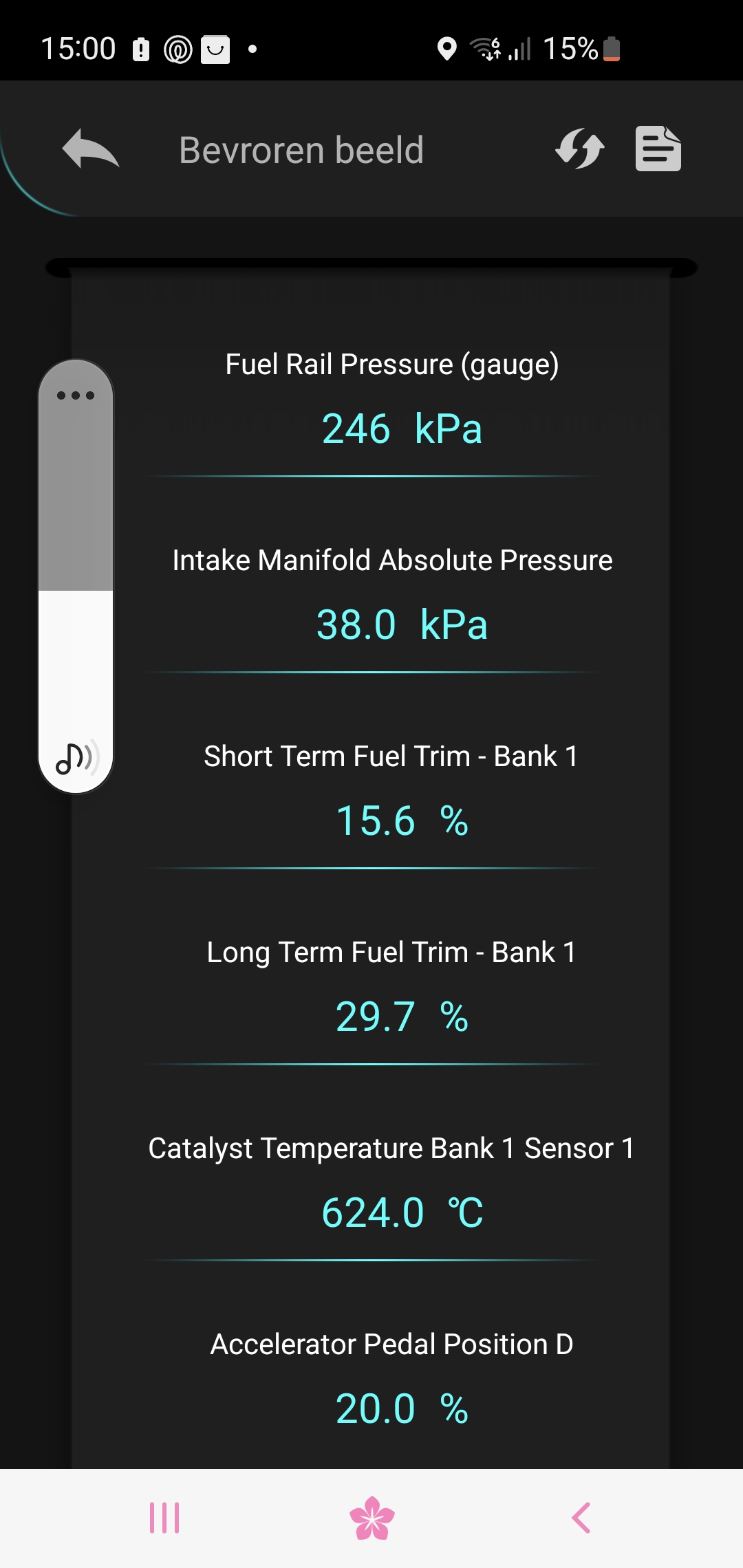Go home via the flower button

pos(372,1518)
